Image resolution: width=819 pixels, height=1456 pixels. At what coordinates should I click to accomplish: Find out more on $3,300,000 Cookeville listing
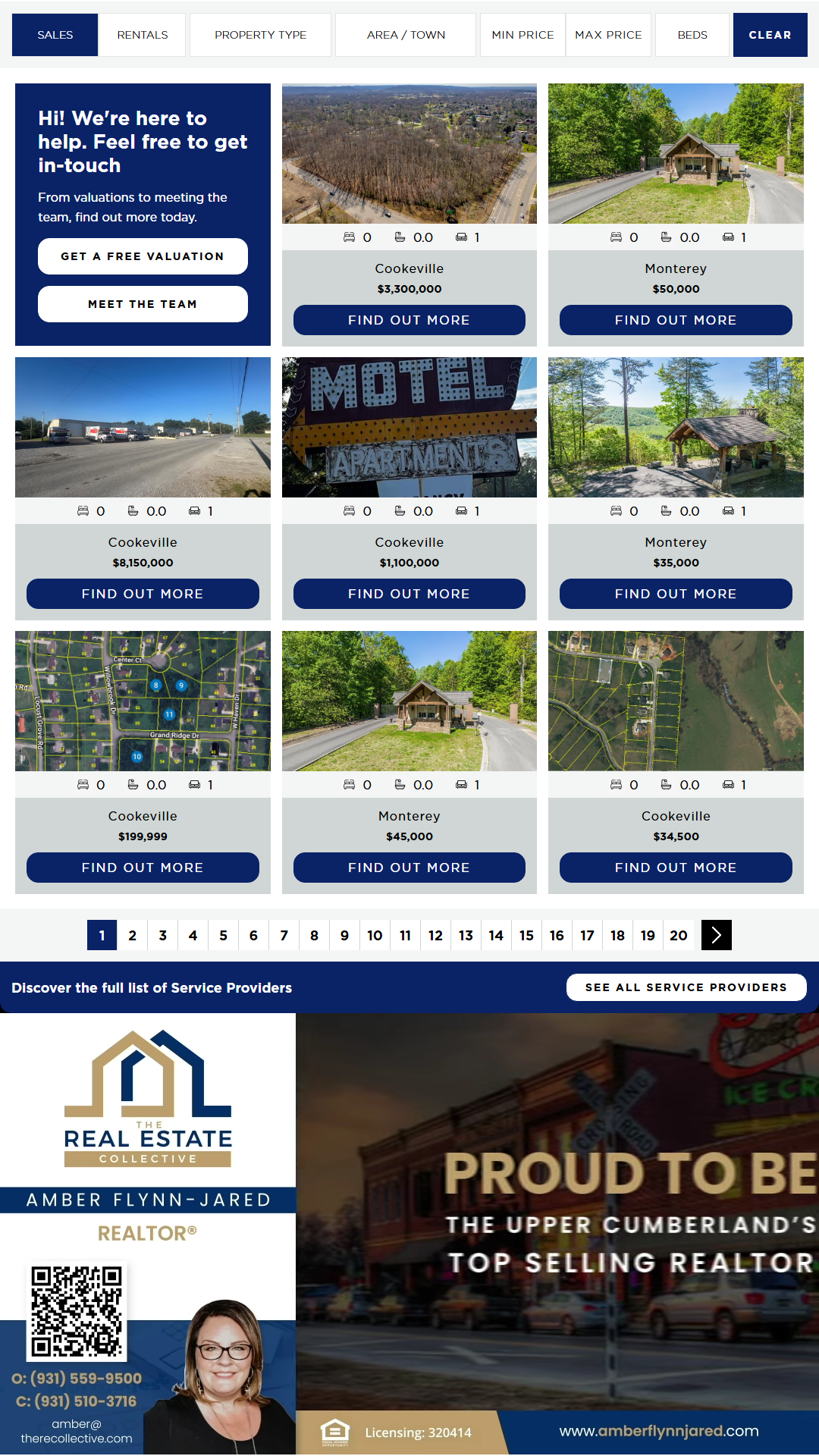409,320
